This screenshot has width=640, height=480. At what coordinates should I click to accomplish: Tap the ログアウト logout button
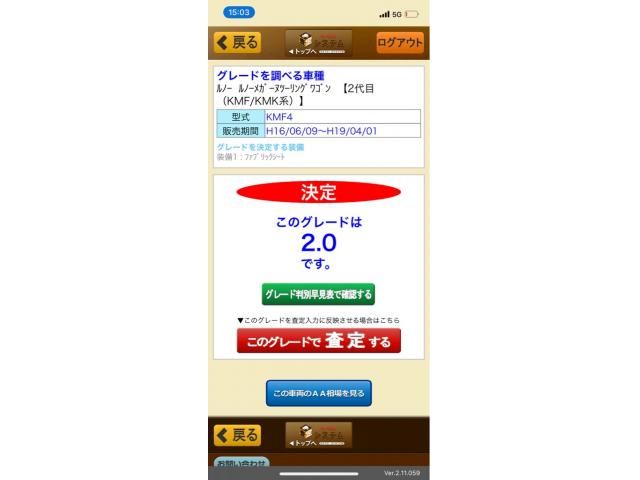pyautogui.click(x=400, y=42)
